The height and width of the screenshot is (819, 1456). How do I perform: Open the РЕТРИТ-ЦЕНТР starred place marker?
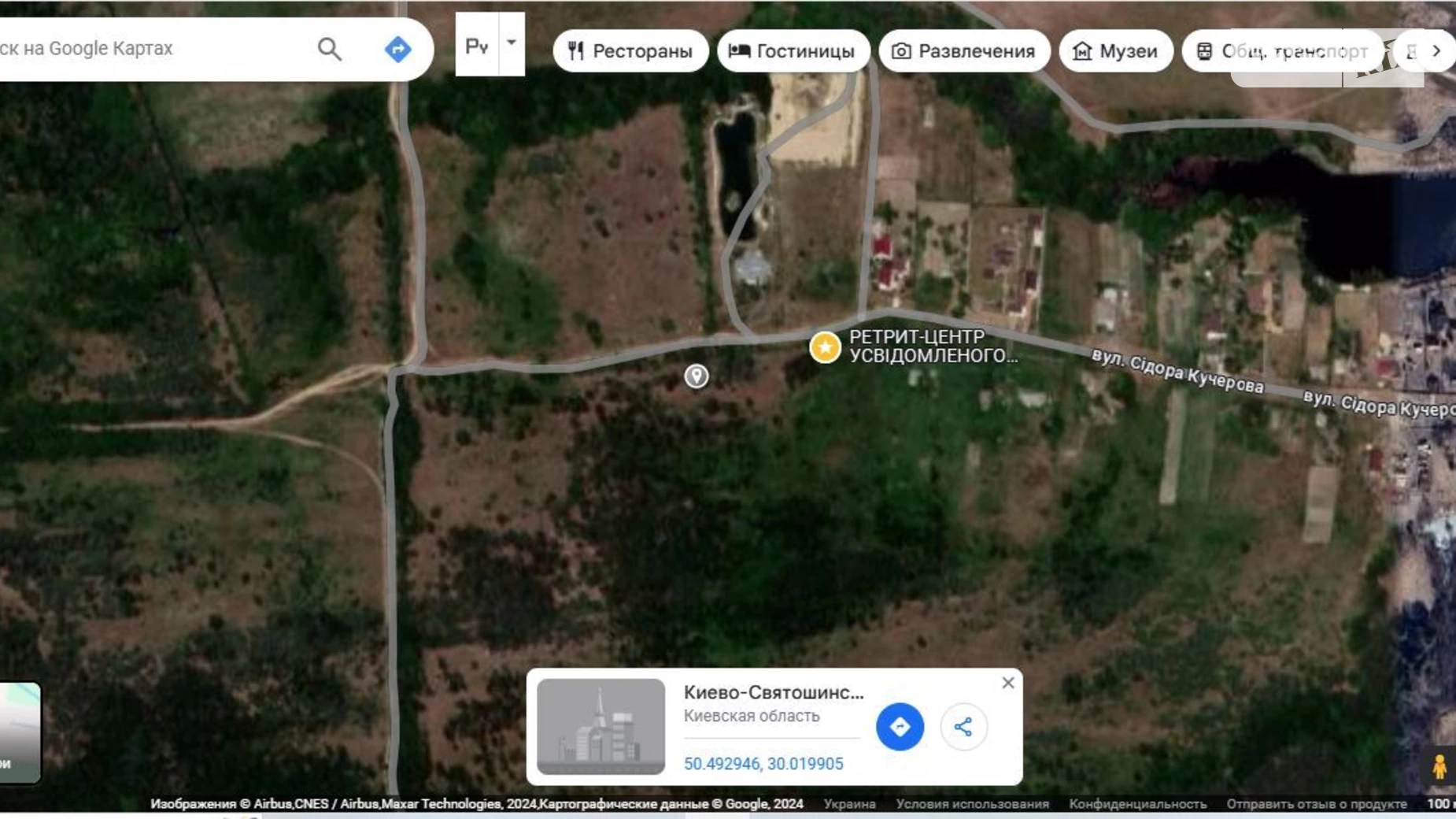825,347
